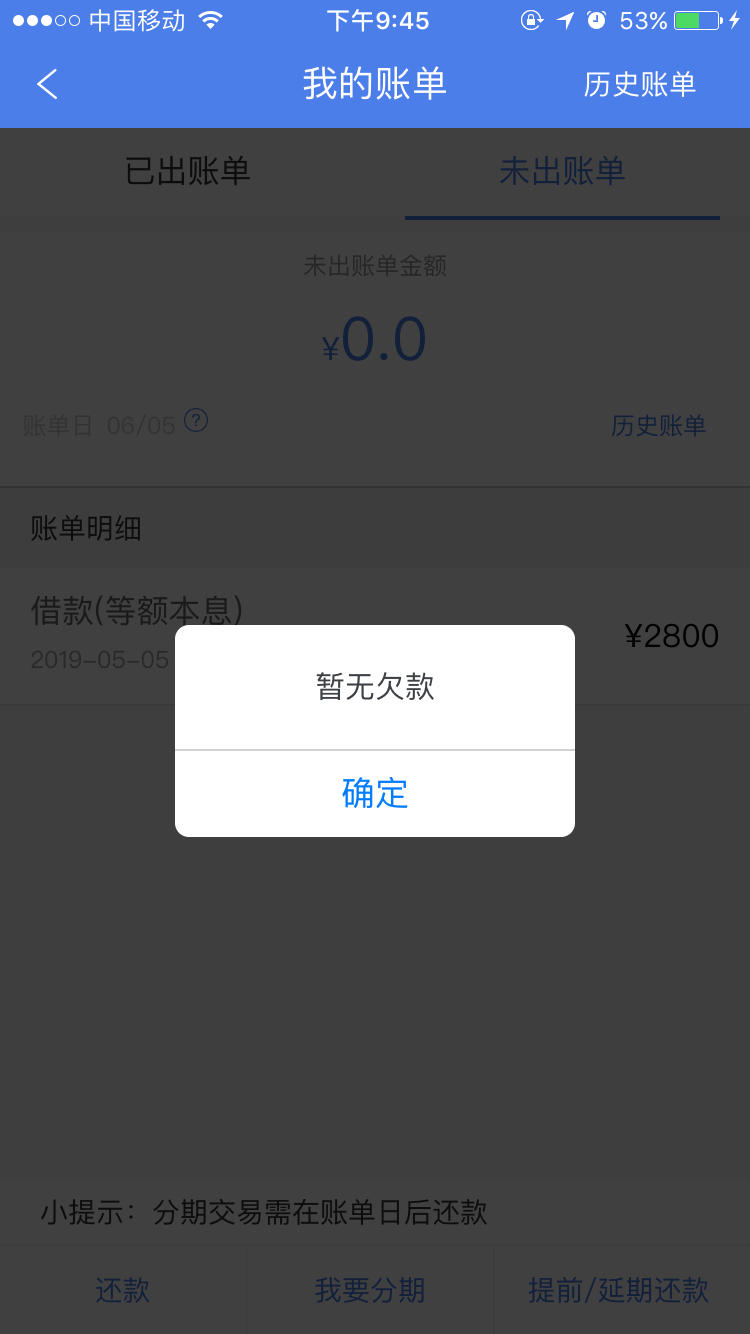Tap the location arrow status icon

click(565, 19)
